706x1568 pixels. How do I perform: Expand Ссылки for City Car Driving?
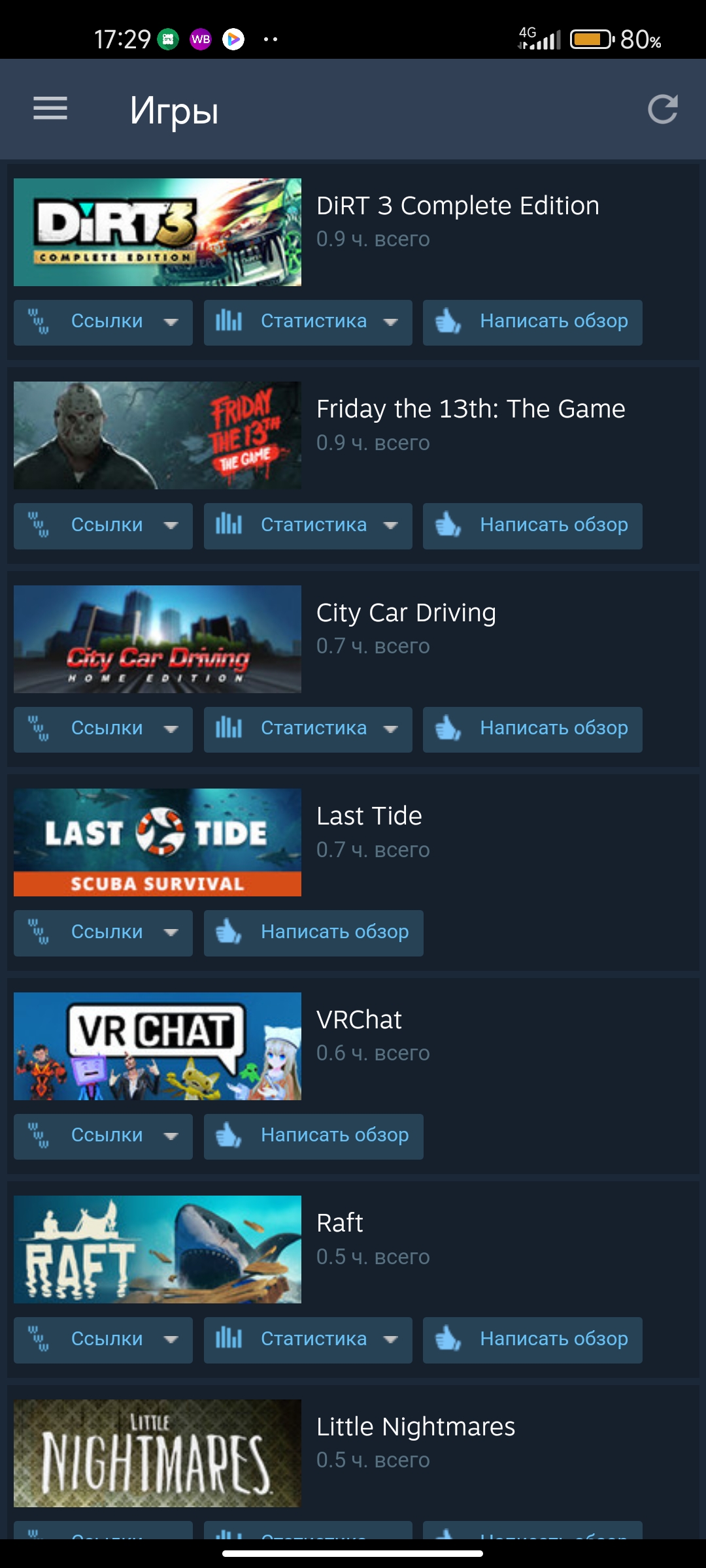click(x=103, y=729)
